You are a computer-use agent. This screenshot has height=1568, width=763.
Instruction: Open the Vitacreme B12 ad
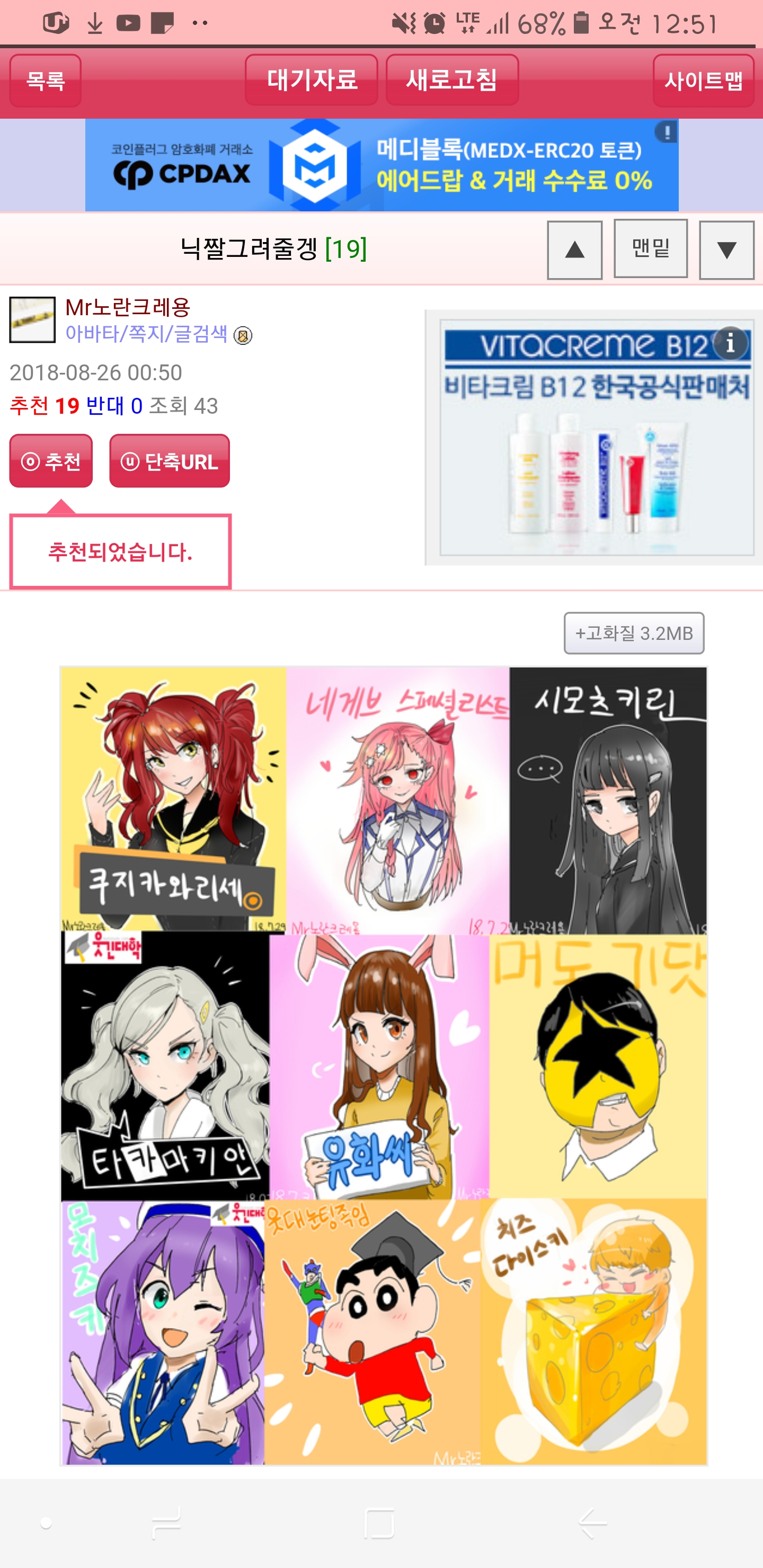[596, 438]
